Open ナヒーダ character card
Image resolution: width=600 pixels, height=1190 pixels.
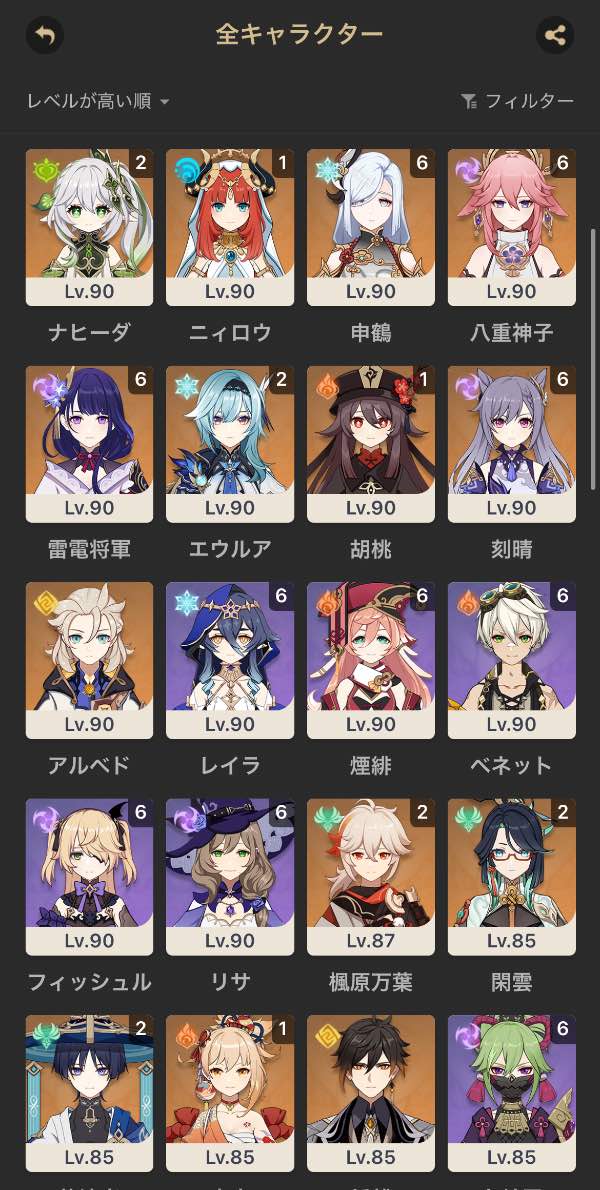click(89, 227)
